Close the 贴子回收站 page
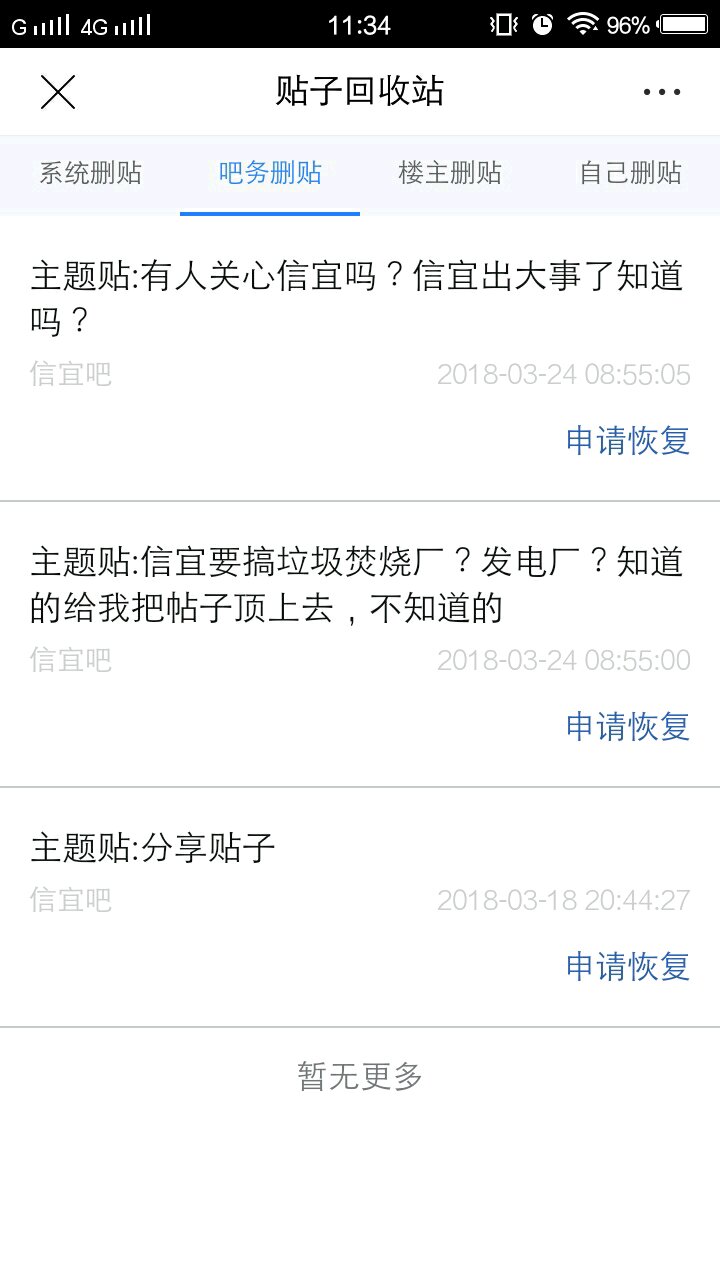The image size is (720, 1280). coord(58,92)
